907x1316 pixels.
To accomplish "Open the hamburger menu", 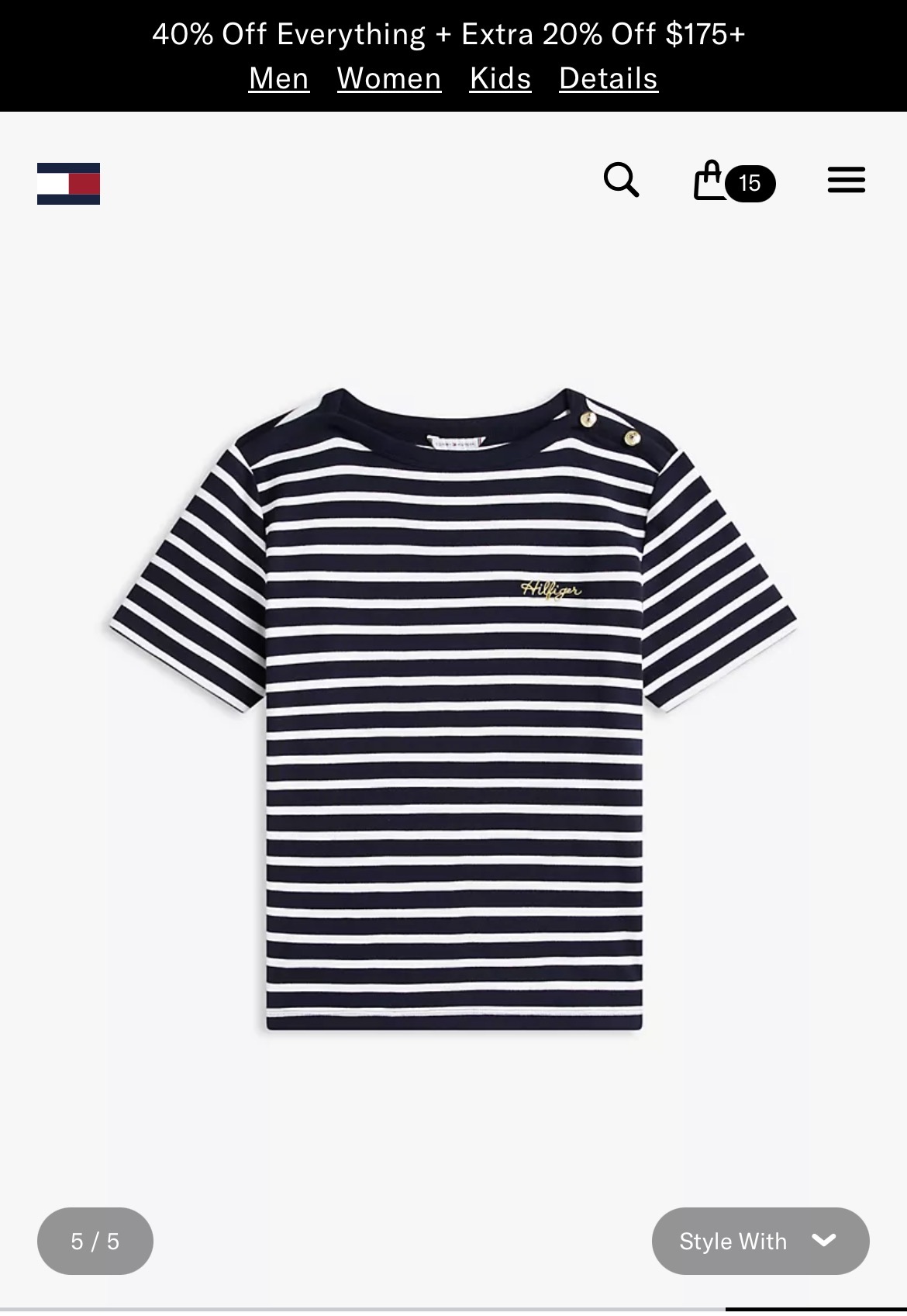I will 846,181.
